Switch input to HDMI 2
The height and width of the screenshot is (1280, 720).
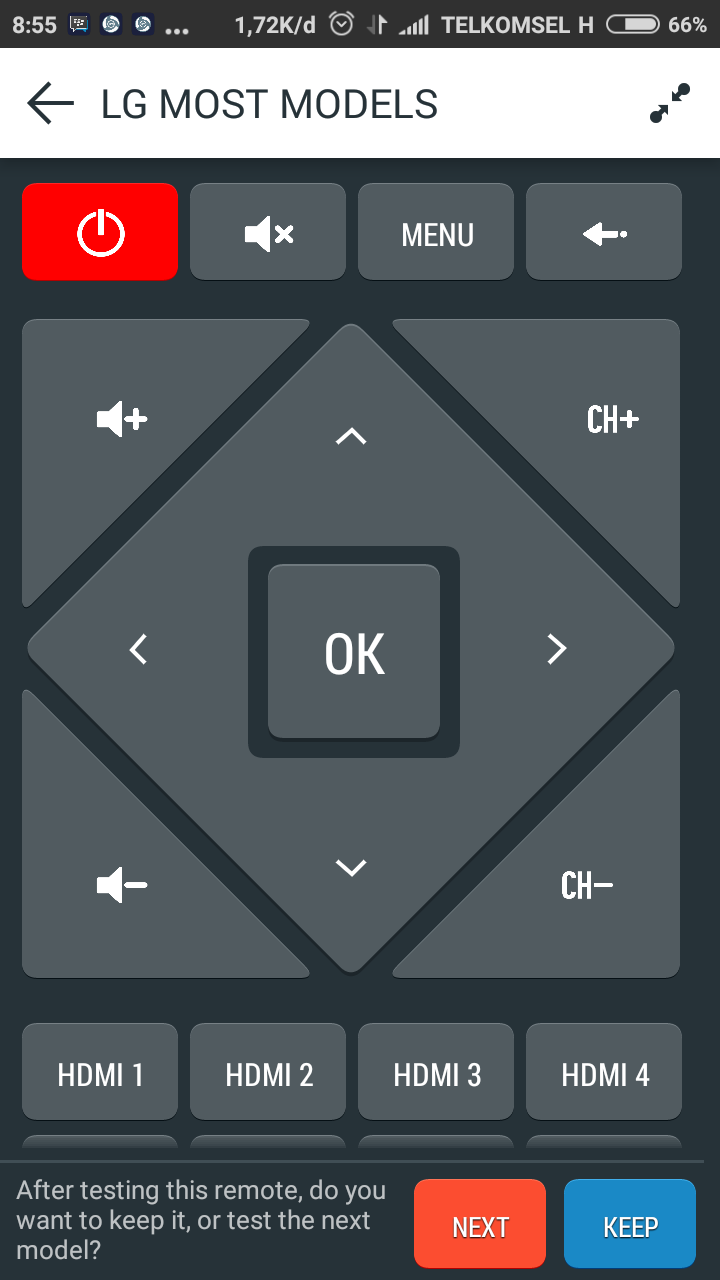tap(268, 1071)
